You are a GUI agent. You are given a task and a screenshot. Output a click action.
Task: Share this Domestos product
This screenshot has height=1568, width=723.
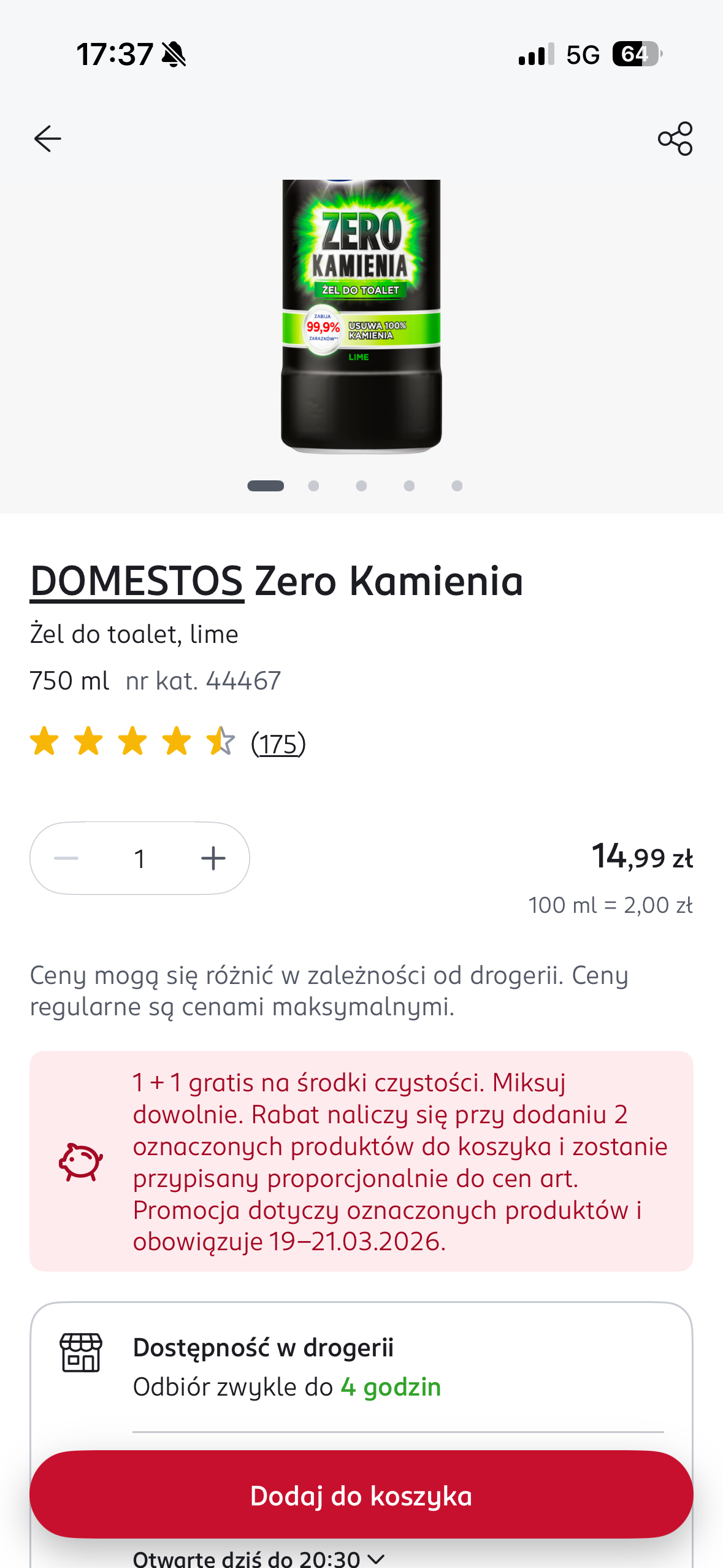pos(675,139)
